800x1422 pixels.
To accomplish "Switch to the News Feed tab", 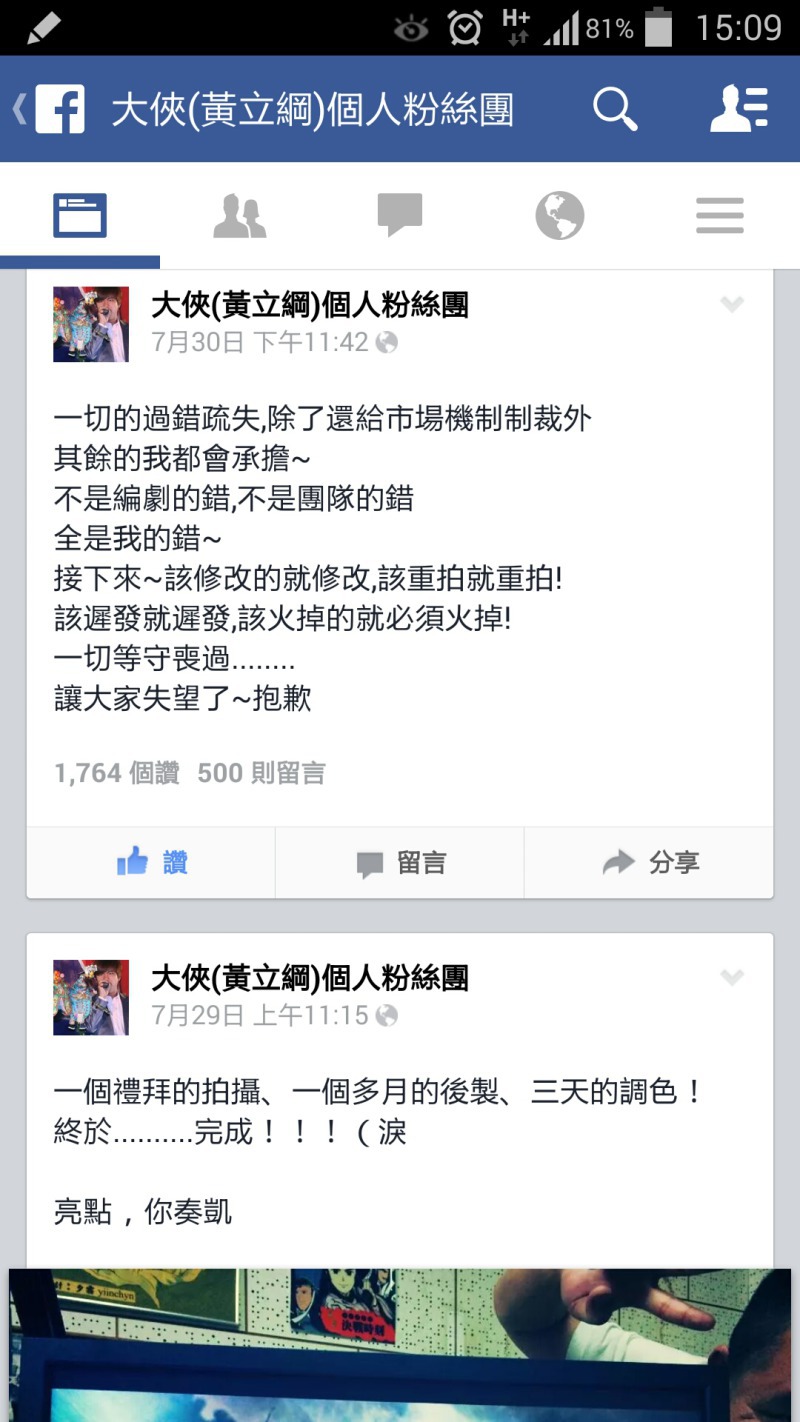I will (x=80, y=215).
